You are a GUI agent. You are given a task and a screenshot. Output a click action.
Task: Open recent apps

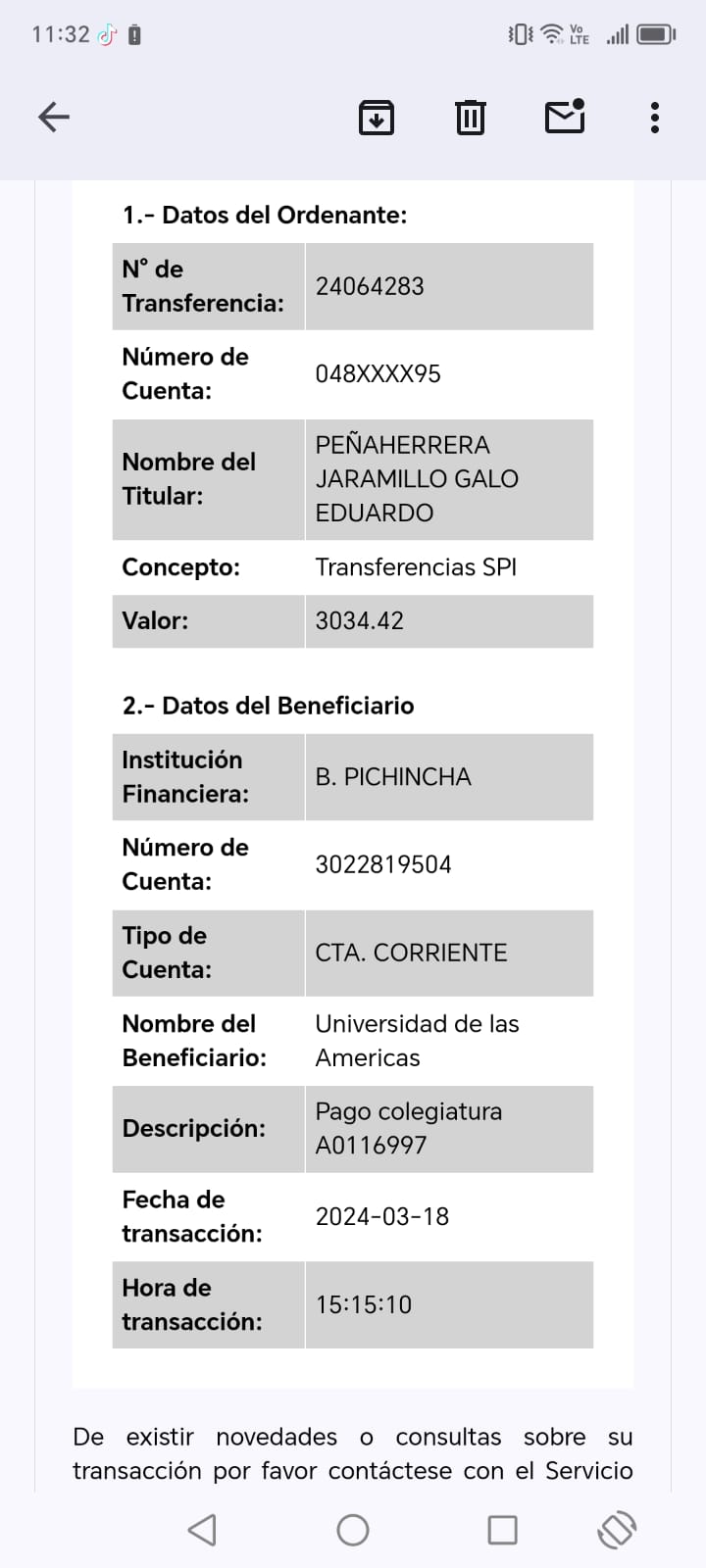pos(502,1530)
